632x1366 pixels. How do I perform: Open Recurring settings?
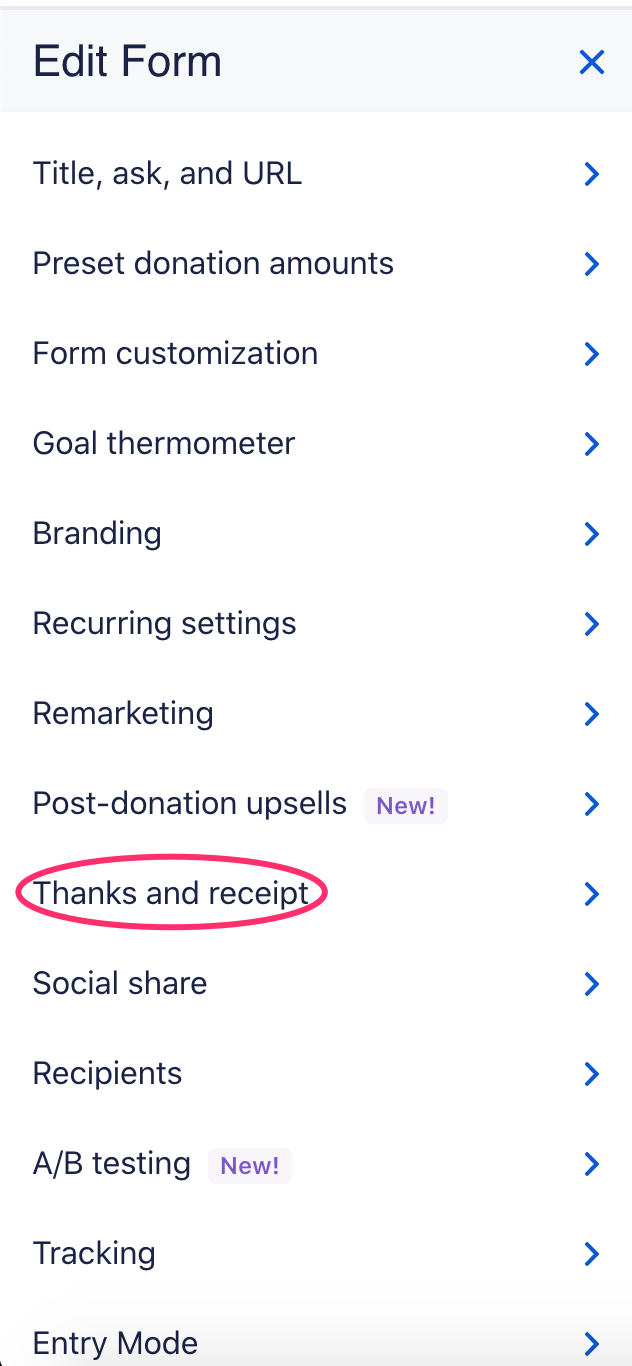click(x=164, y=624)
